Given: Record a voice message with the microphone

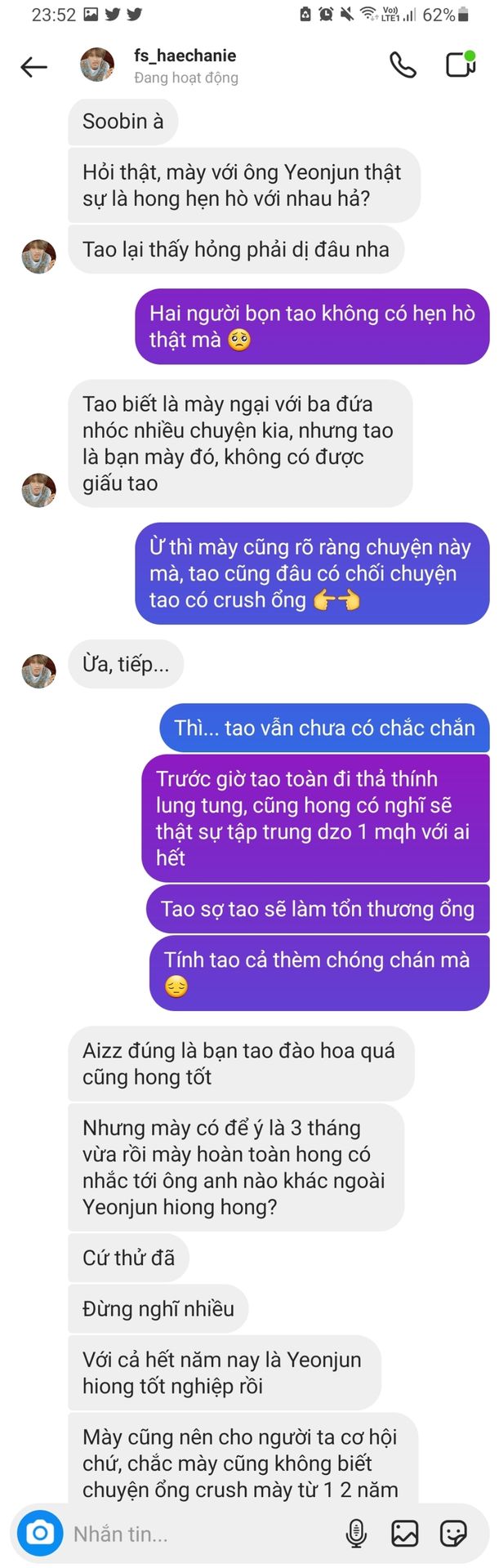Looking at the screenshot, I should [x=356, y=1533].
